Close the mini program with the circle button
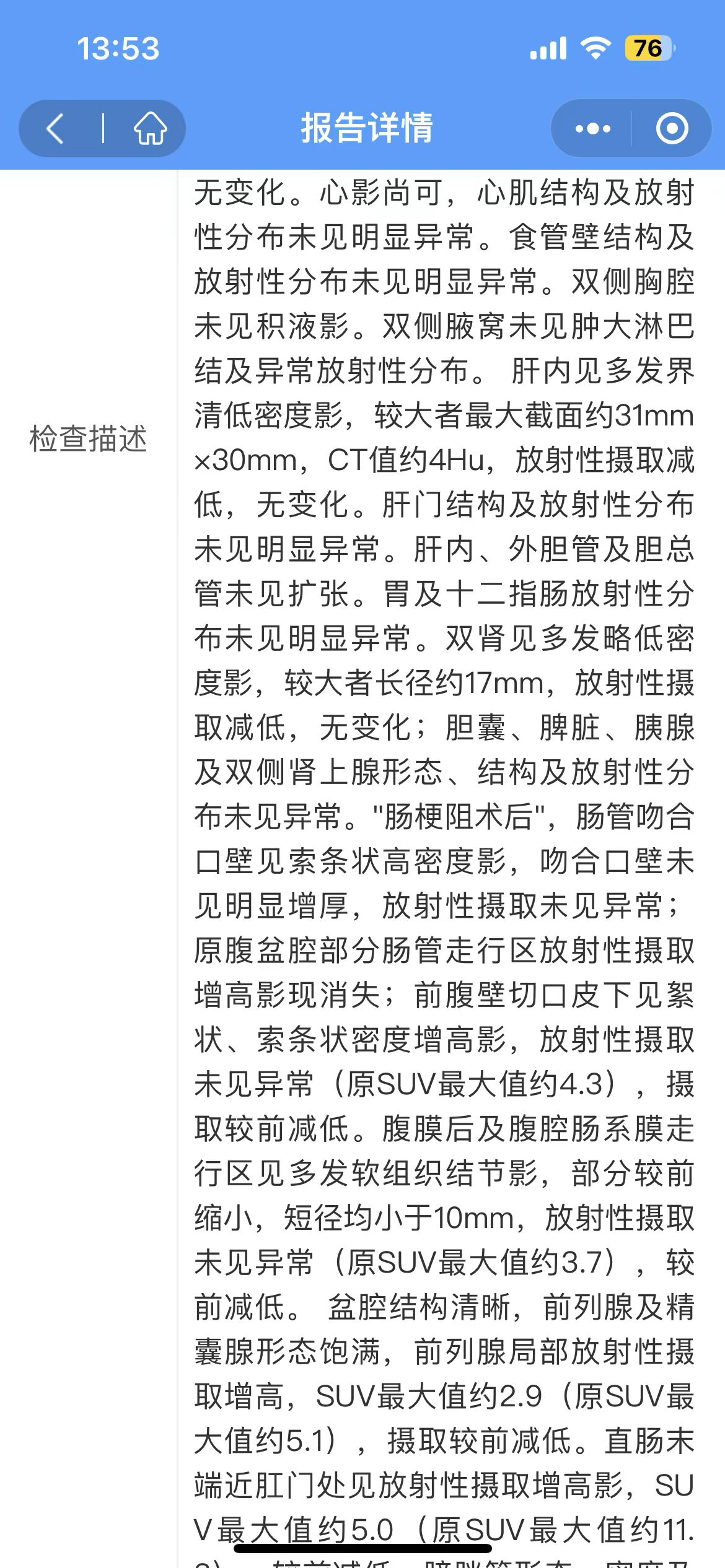Viewport: 725px width, 1568px height. [x=672, y=129]
